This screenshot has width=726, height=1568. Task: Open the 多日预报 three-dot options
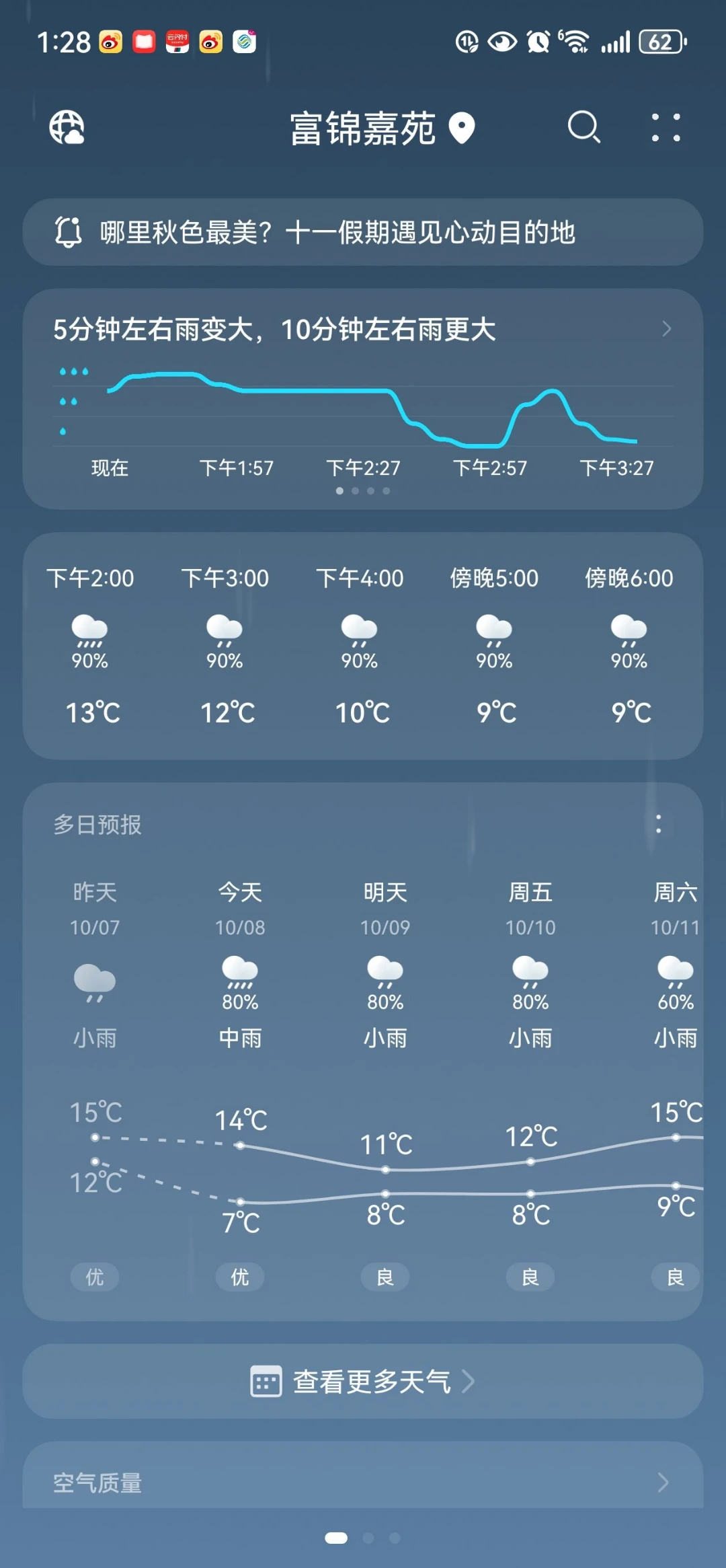coord(658,824)
